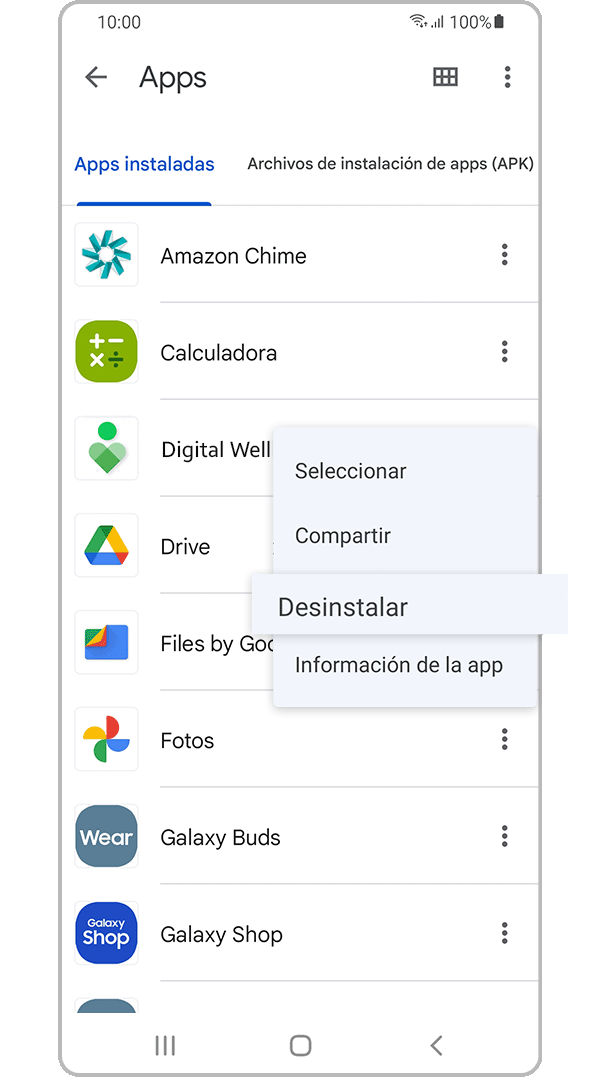Open the top-right overflow menu
Screen dimensions: 600x1077
(x=507, y=77)
